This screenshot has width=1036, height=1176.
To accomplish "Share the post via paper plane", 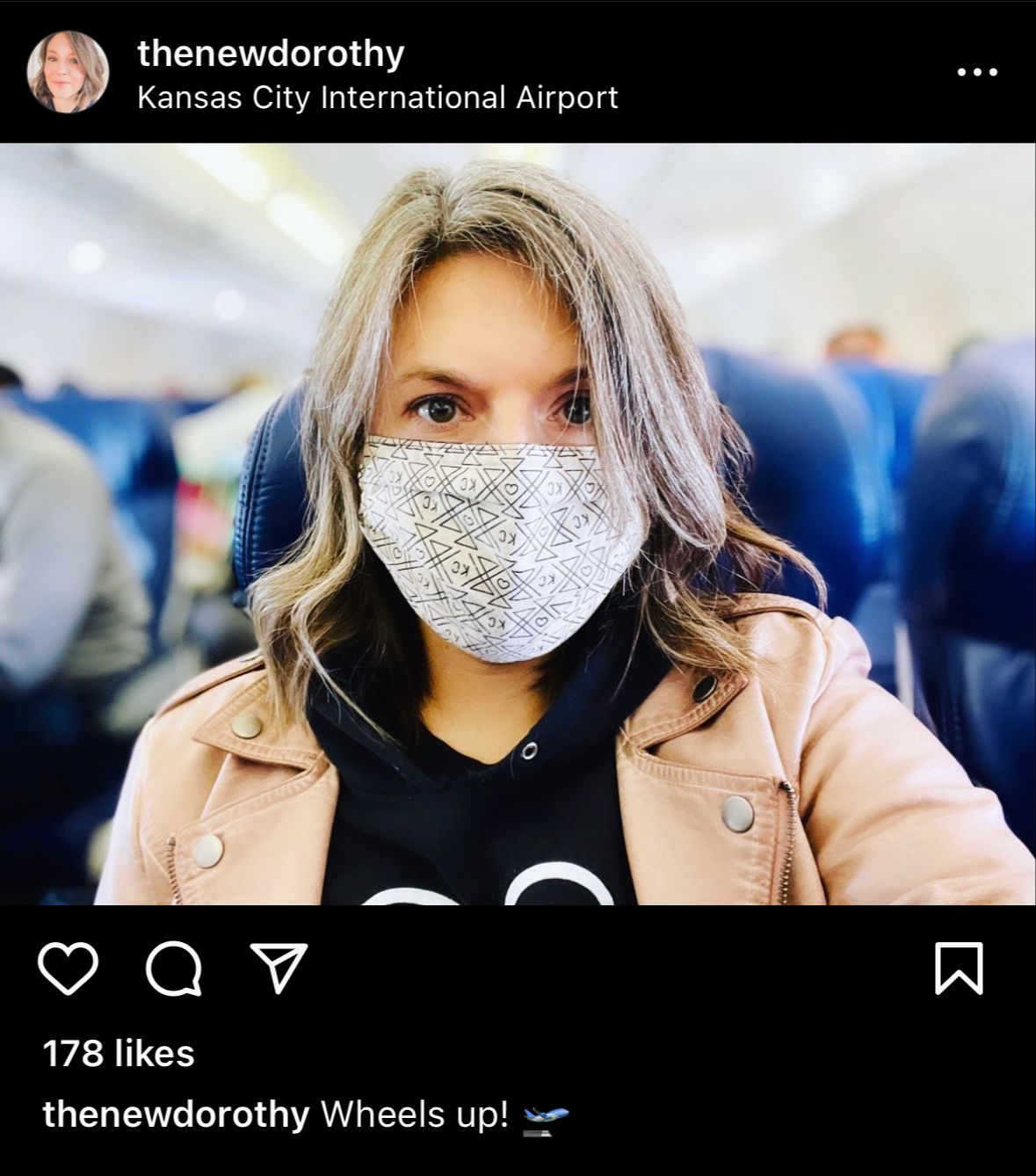I will tap(279, 969).
